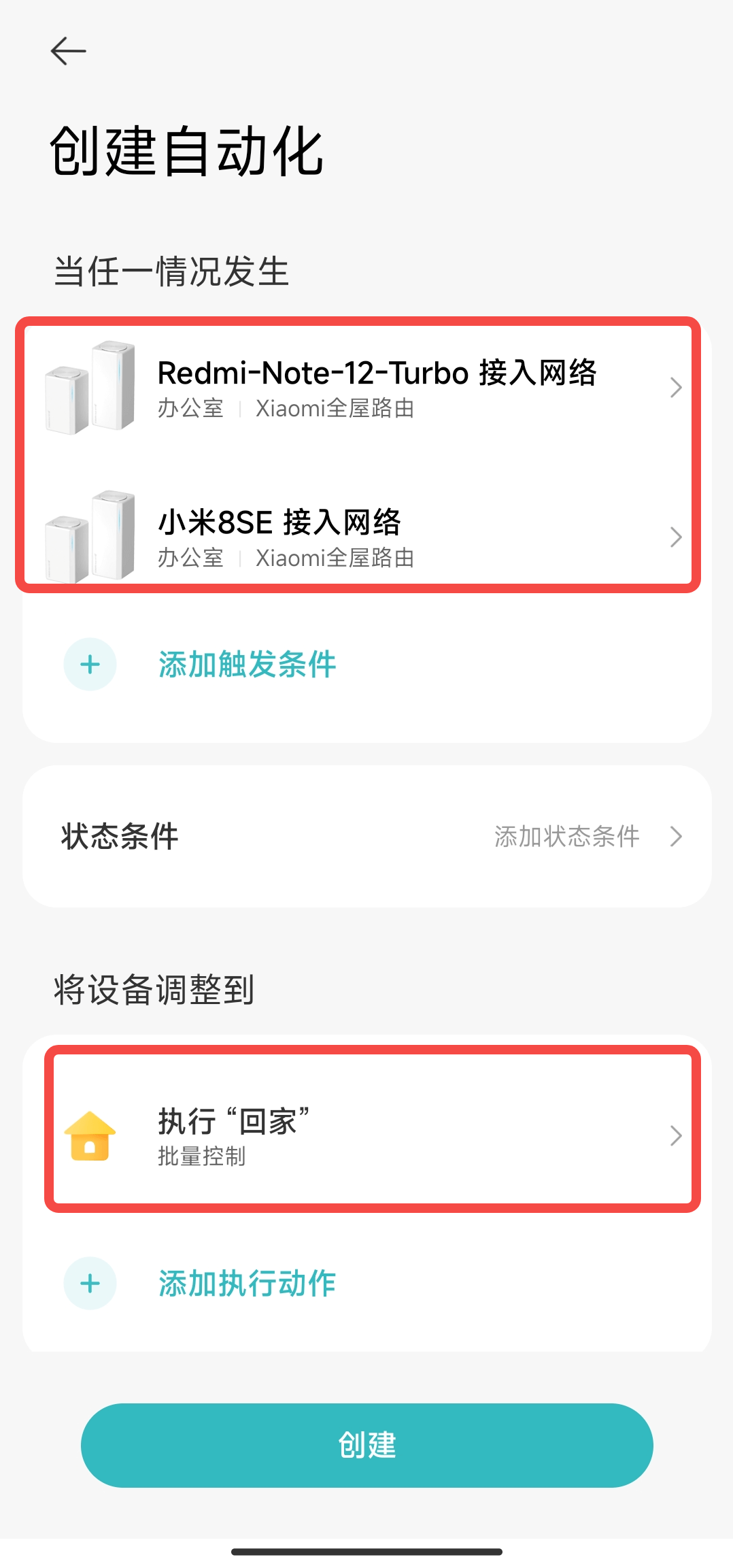Select the Xiaomi全屋路由 device image in second trigger
The height and width of the screenshot is (1568, 733).
(x=87, y=537)
